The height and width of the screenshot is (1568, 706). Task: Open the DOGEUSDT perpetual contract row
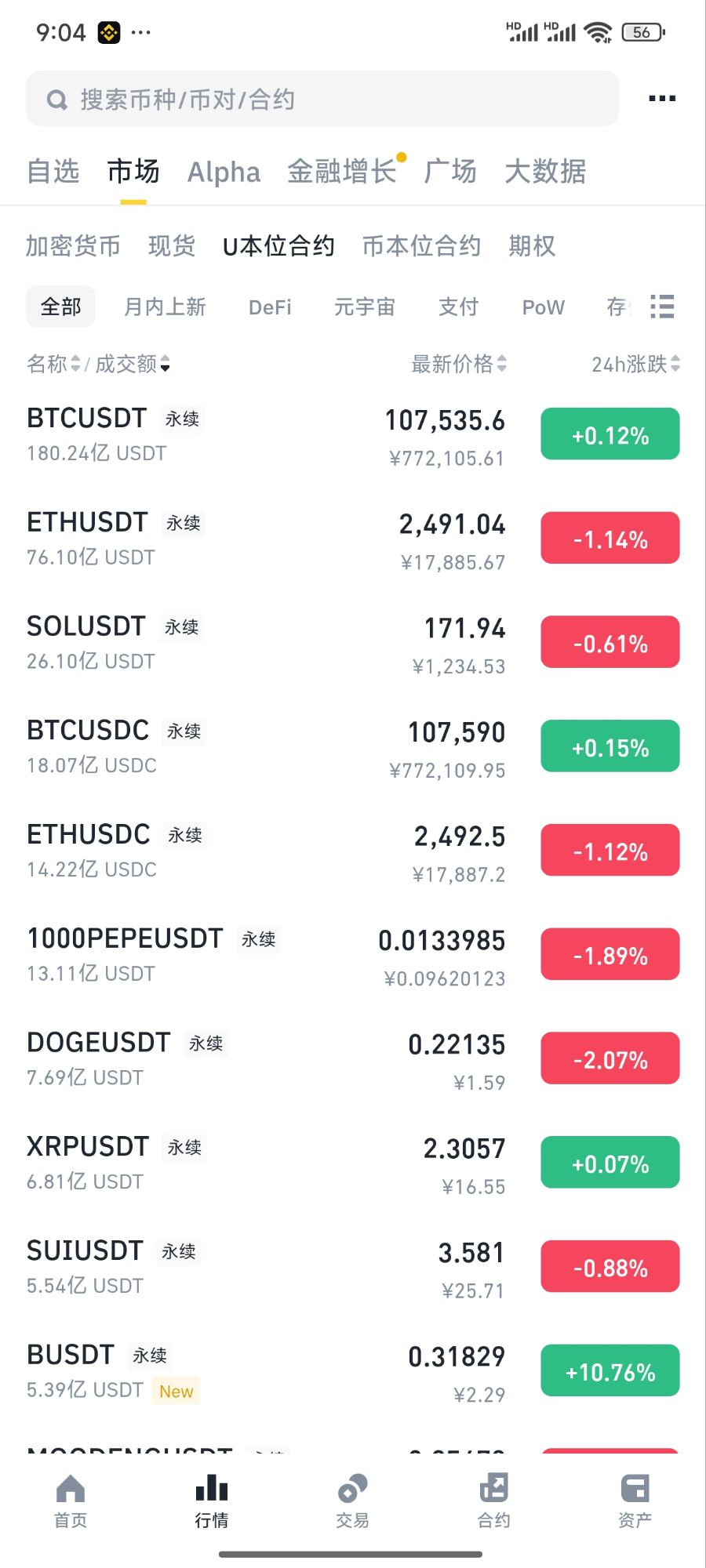(x=353, y=1059)
